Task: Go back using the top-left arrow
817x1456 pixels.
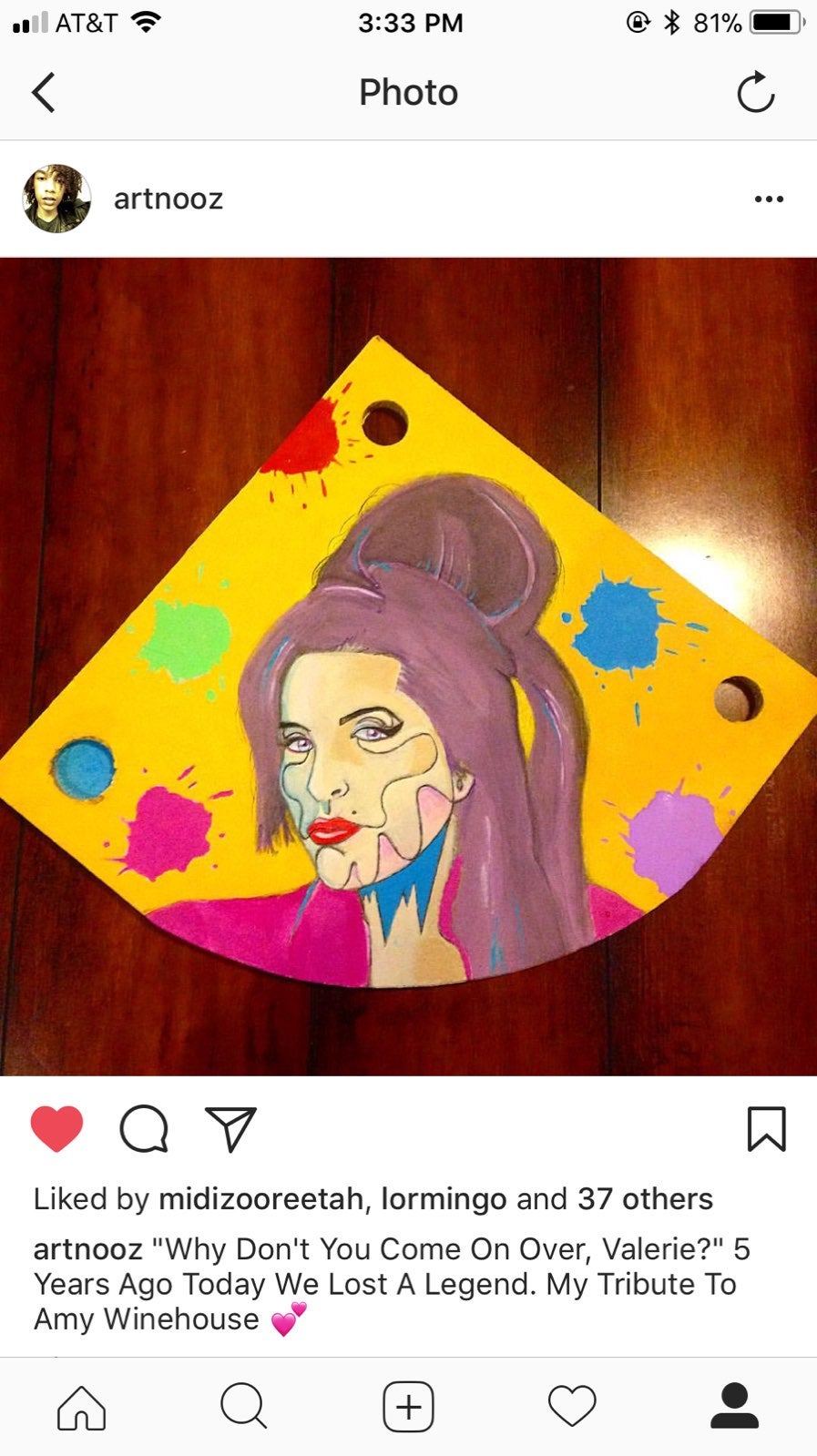Action: click(x=43, y=92)
